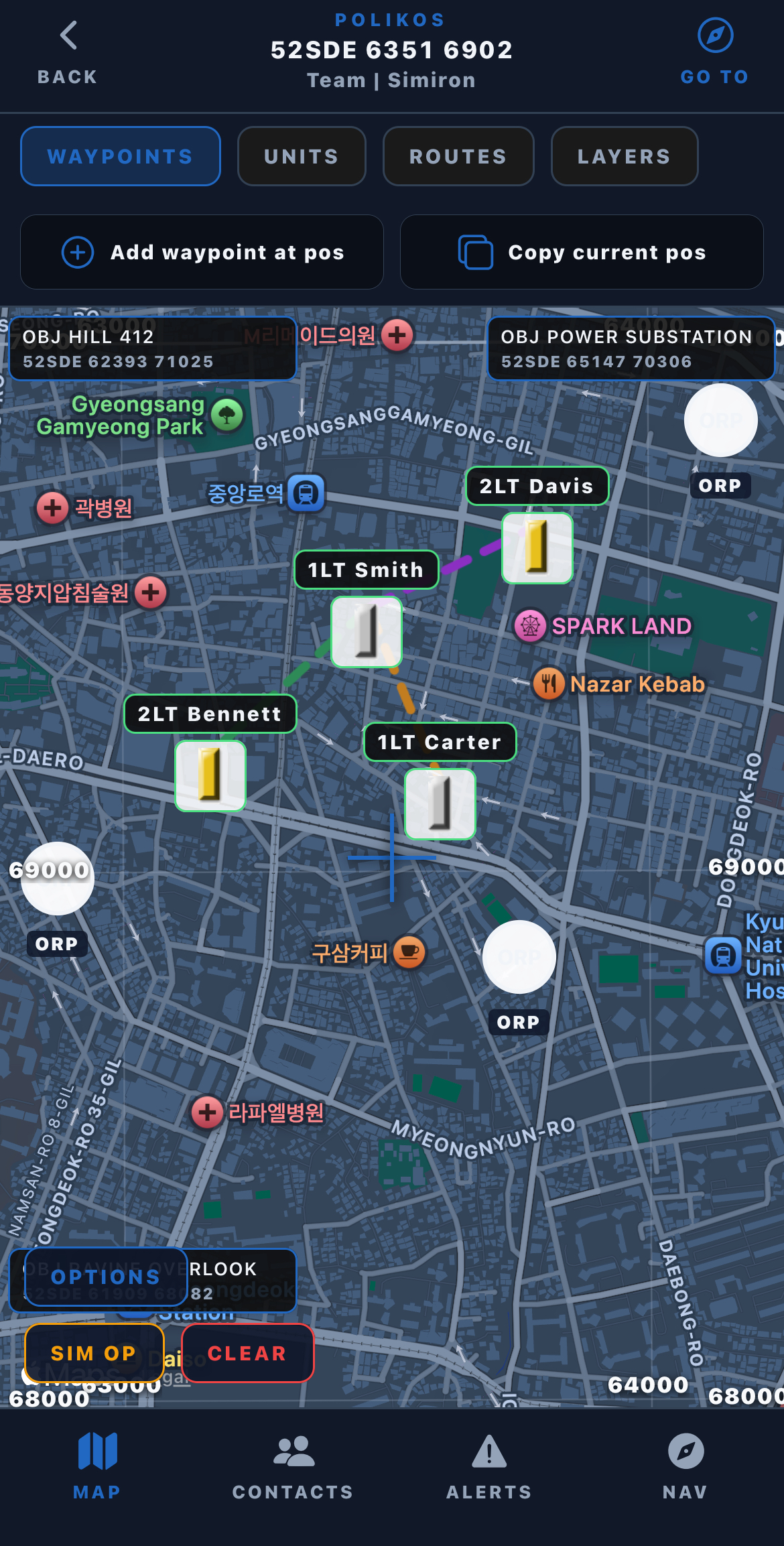Select the Waypoints tab

(121, 156)
